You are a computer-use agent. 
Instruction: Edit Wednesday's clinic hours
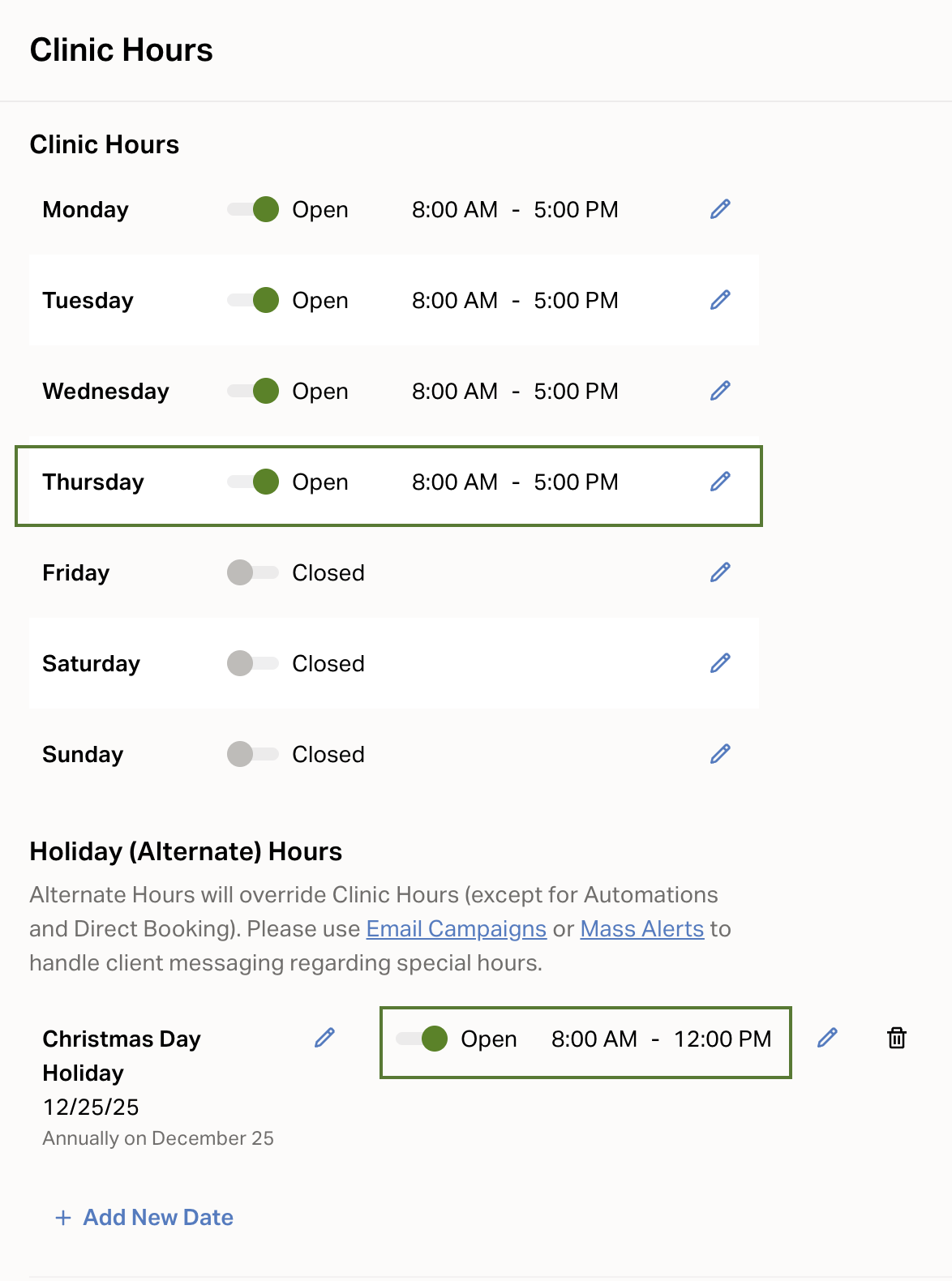click(720, 391)
